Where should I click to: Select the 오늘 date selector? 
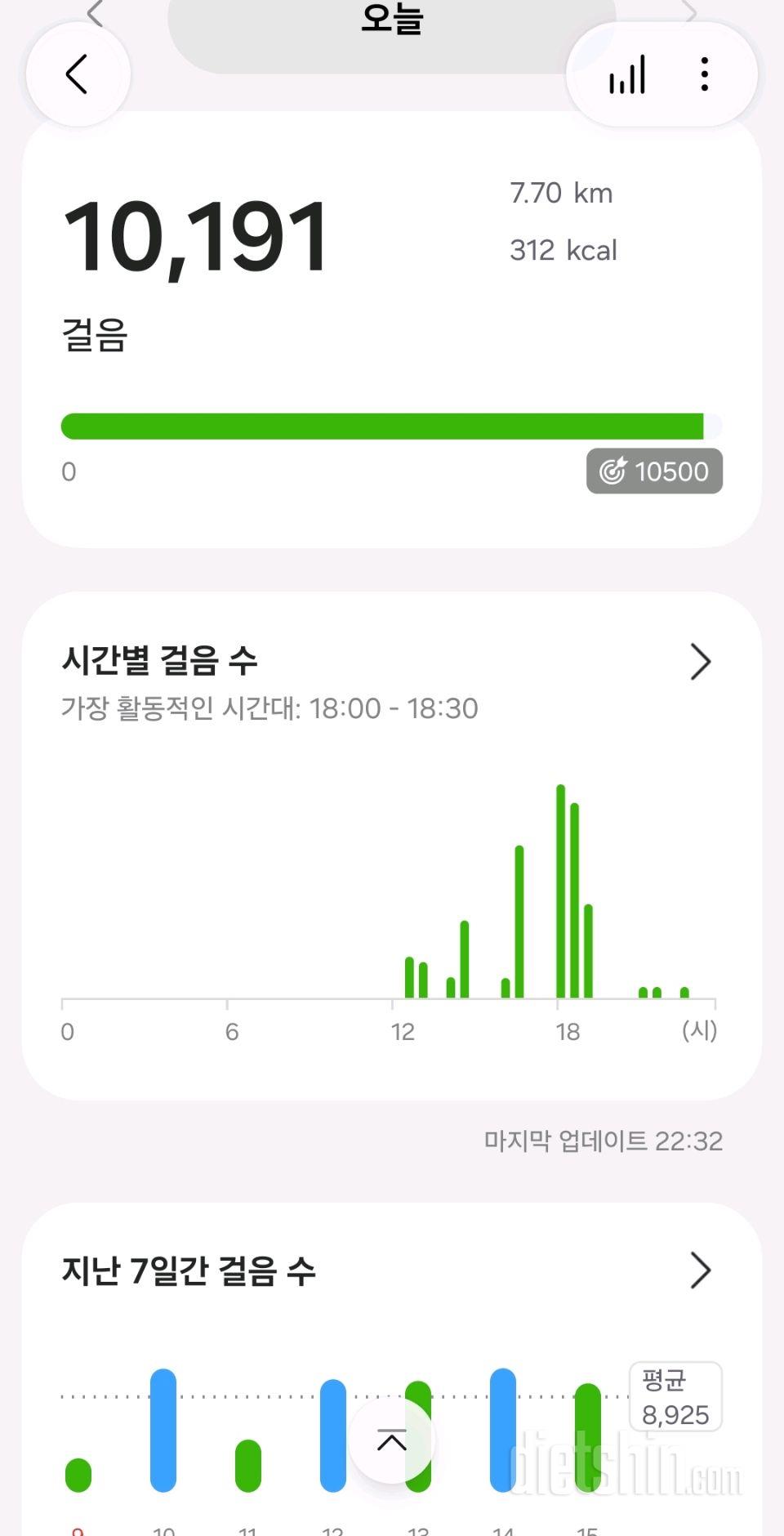tap(392, 25)
